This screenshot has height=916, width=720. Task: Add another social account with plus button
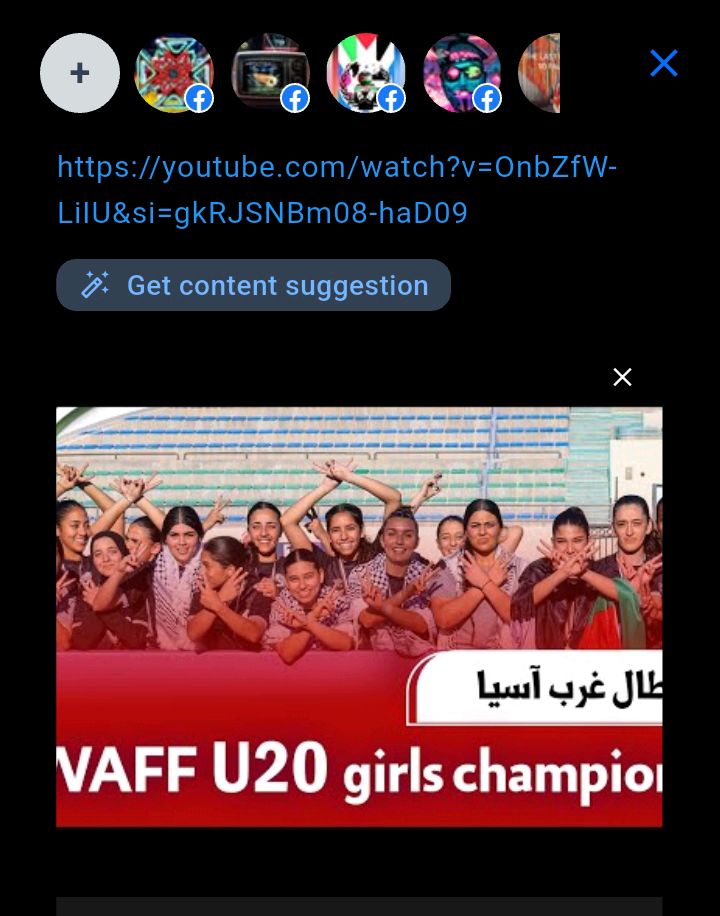[80, 73]
